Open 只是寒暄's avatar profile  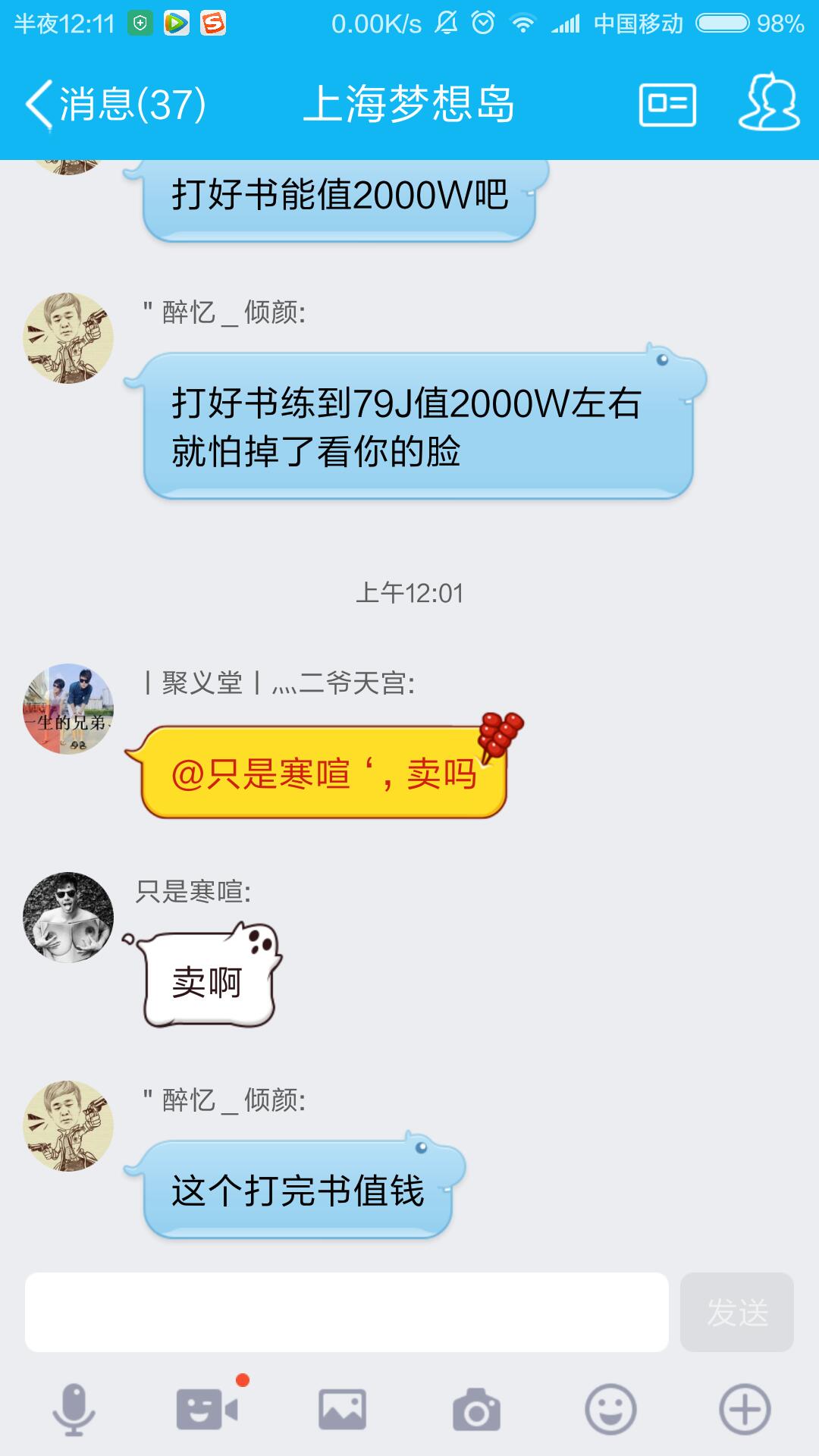[68, 917]
